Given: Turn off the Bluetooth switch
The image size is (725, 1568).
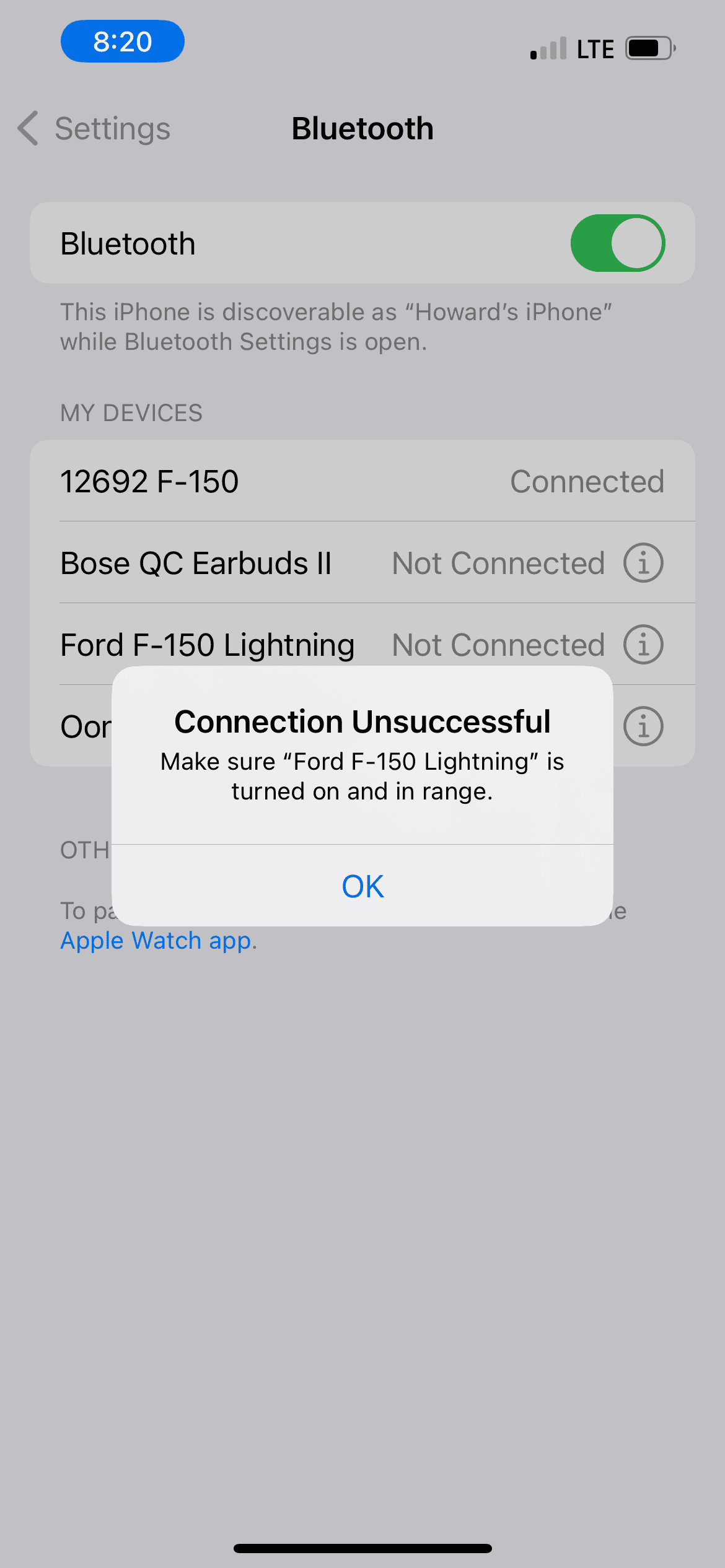Looking at the screenshot, I should pos(617,243).
